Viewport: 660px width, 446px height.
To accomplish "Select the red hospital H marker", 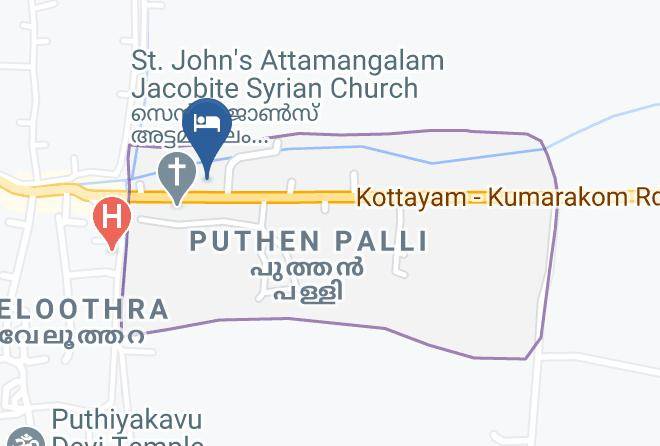I will [x=112, y=223].
